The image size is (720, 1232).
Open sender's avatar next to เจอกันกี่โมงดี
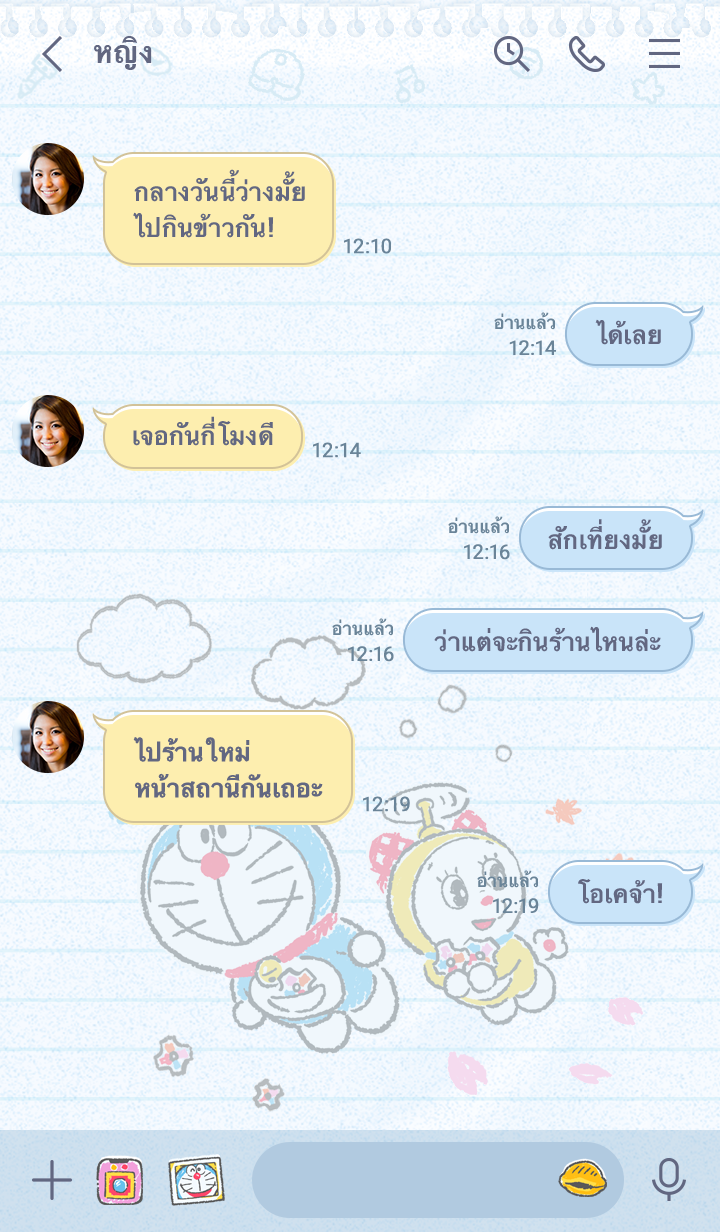[49, 431]
